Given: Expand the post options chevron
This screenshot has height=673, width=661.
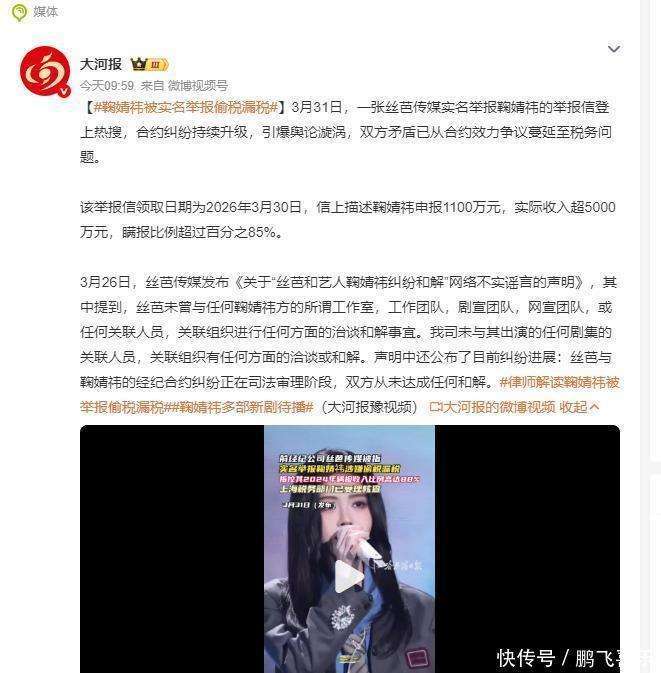Looking at the screenshot, I should (x=615, y=48).
